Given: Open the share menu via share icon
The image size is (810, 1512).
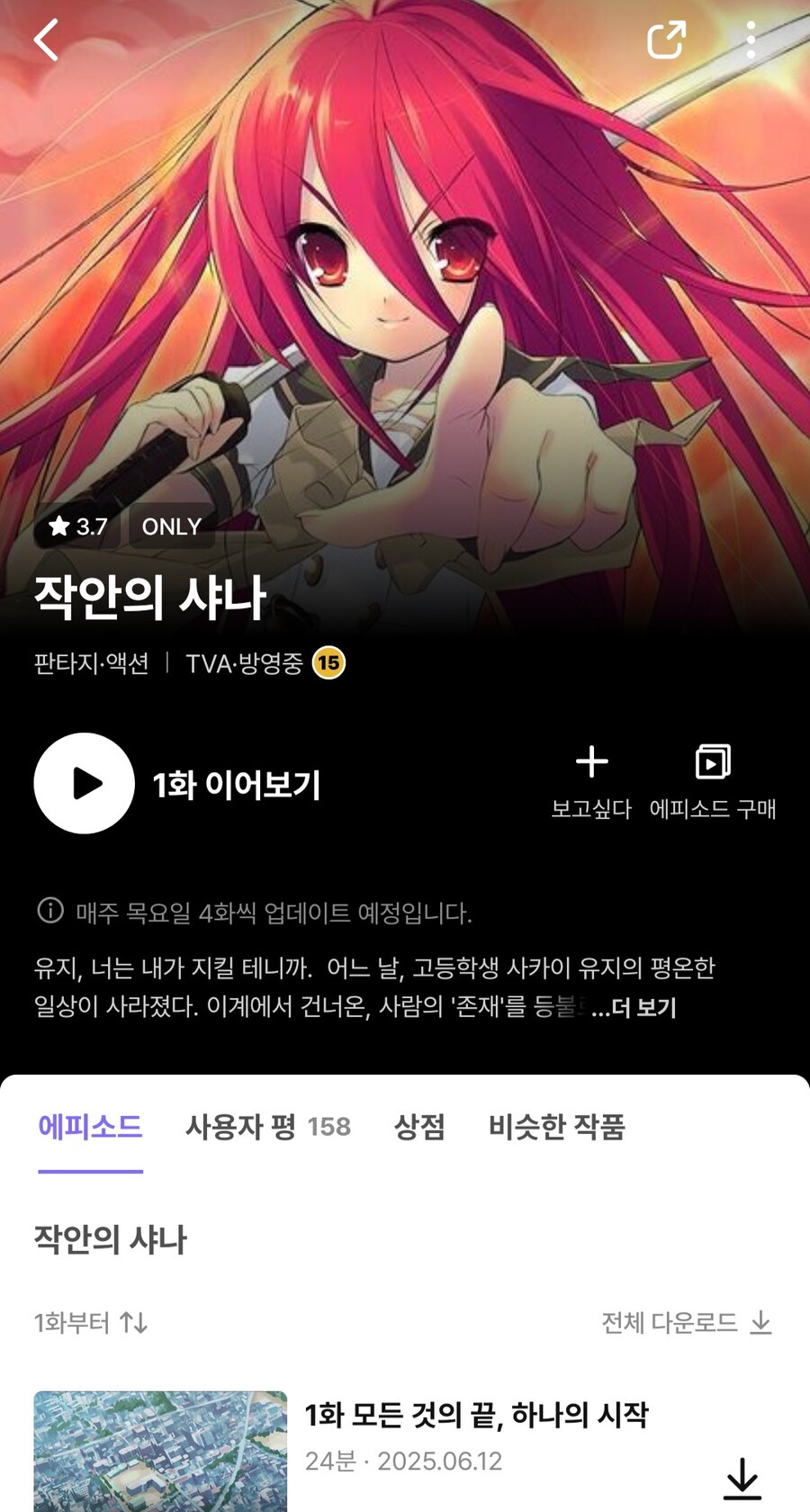Looking at the screenshot, I should tap(666, 40).
